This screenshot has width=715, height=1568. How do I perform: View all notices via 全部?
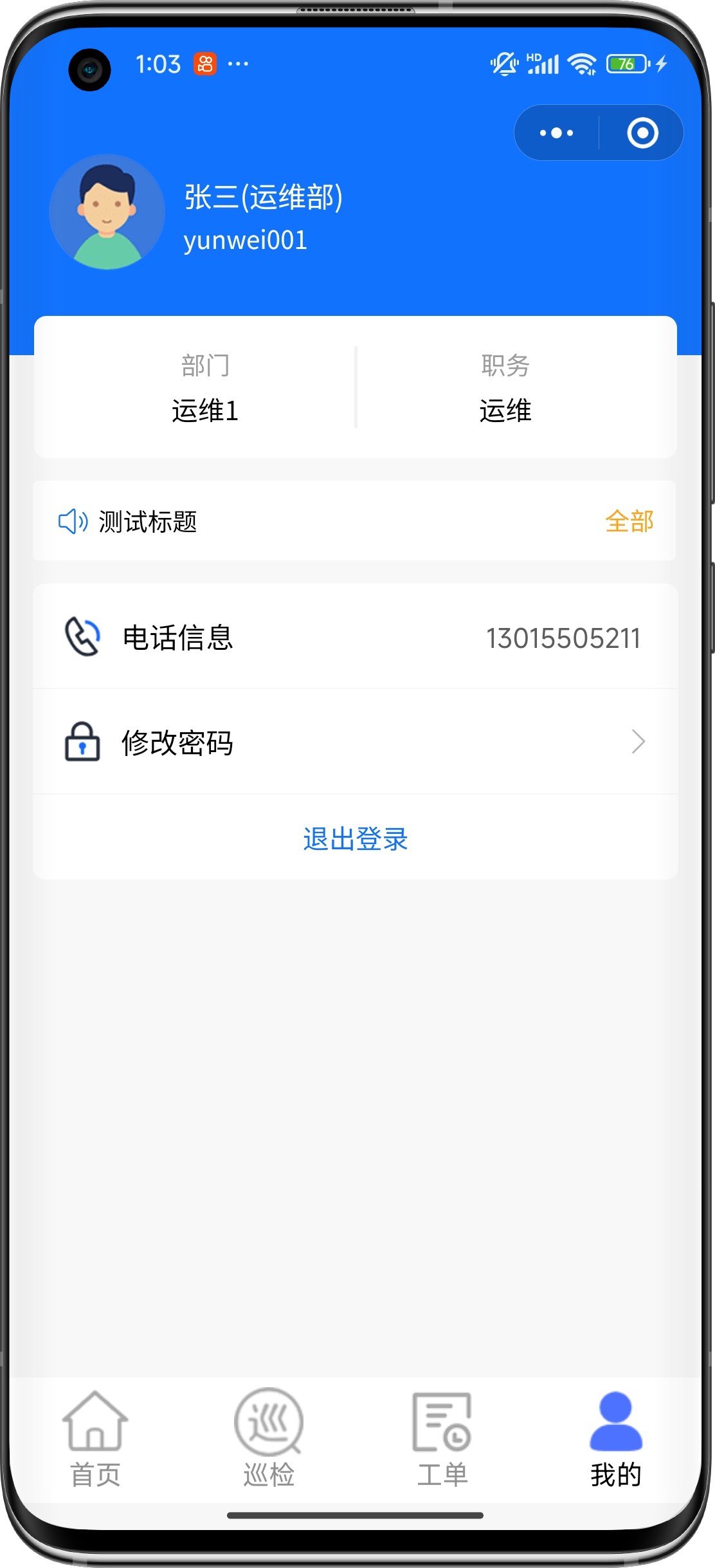click(629, 521)
